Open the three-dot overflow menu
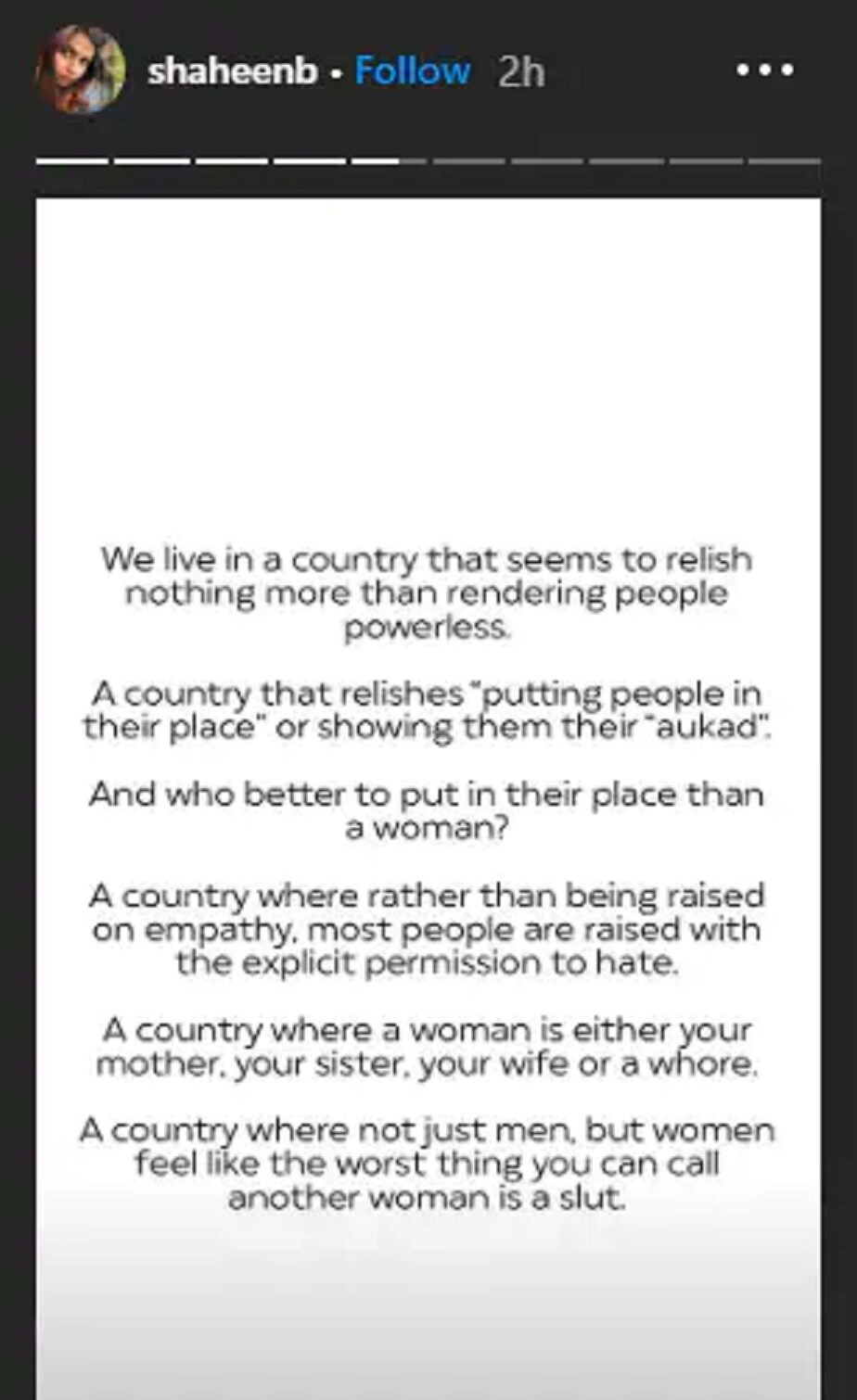 coord(764,70)
